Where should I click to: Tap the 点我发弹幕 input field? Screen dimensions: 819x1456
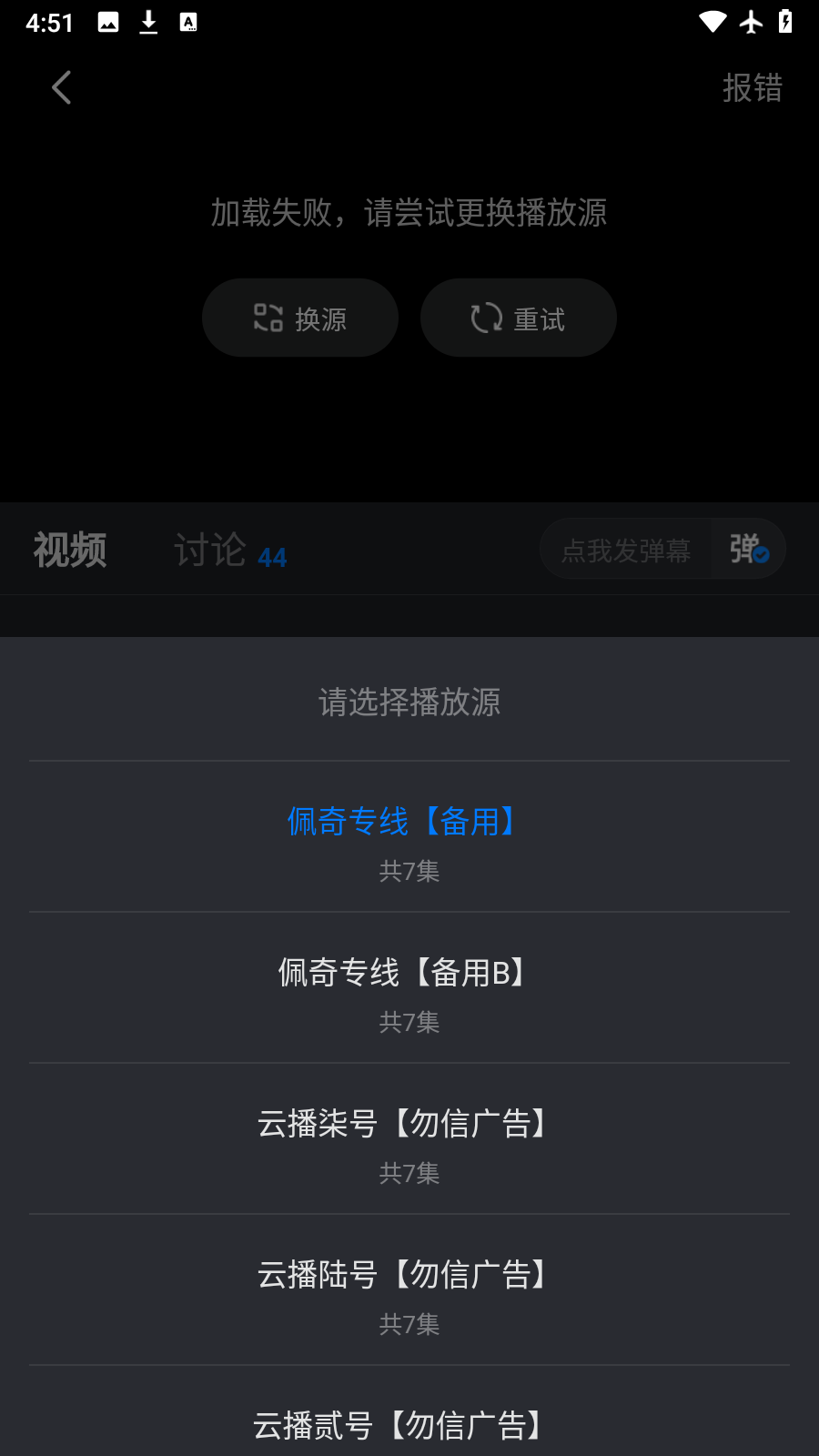(x=626, y=550)
